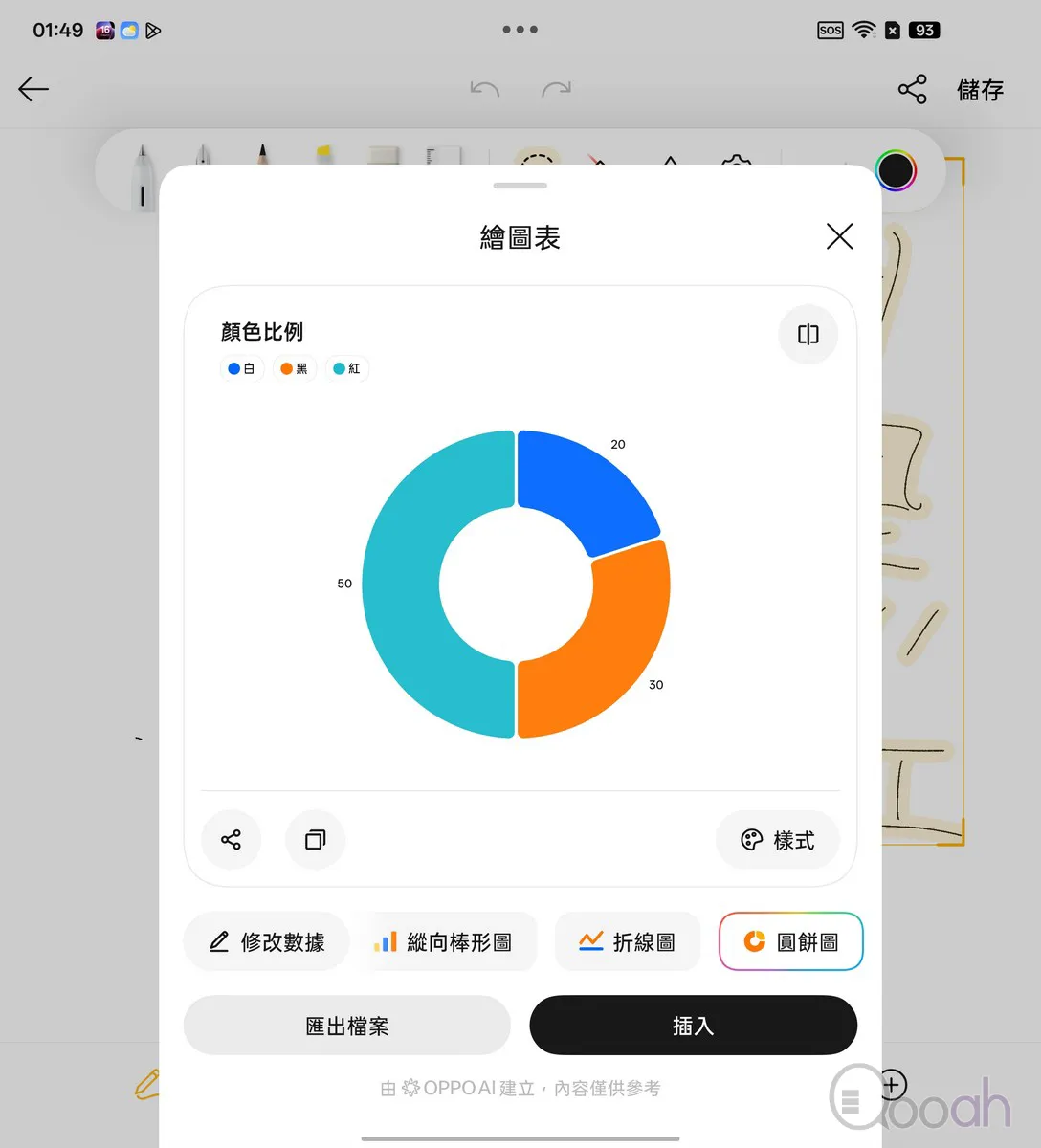
Task: Switch to 縱向棒形圖 bar chart
Action: 443,942
